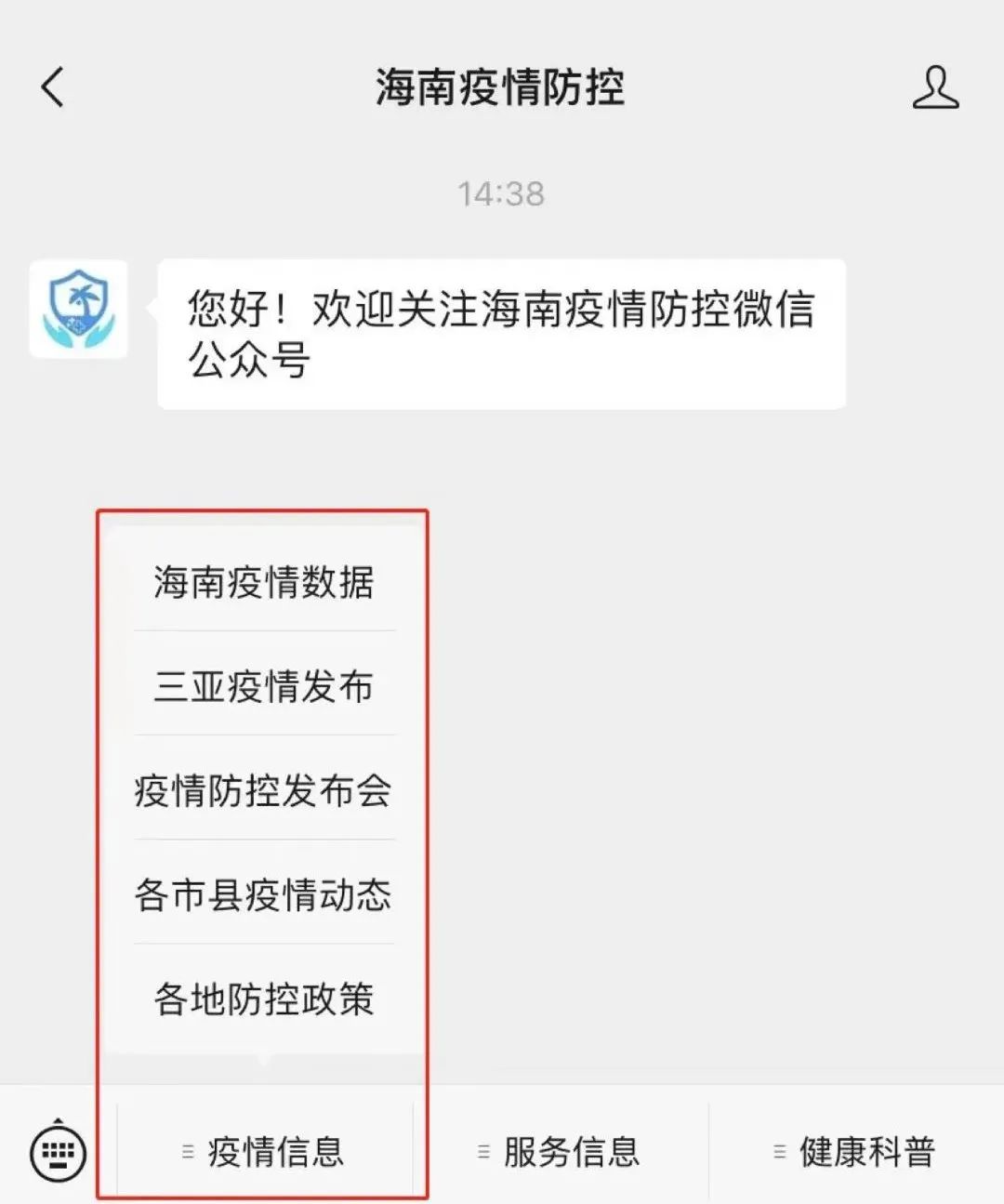Select 三亚疫情发布

pyautogui.click(x=264, y=687)
